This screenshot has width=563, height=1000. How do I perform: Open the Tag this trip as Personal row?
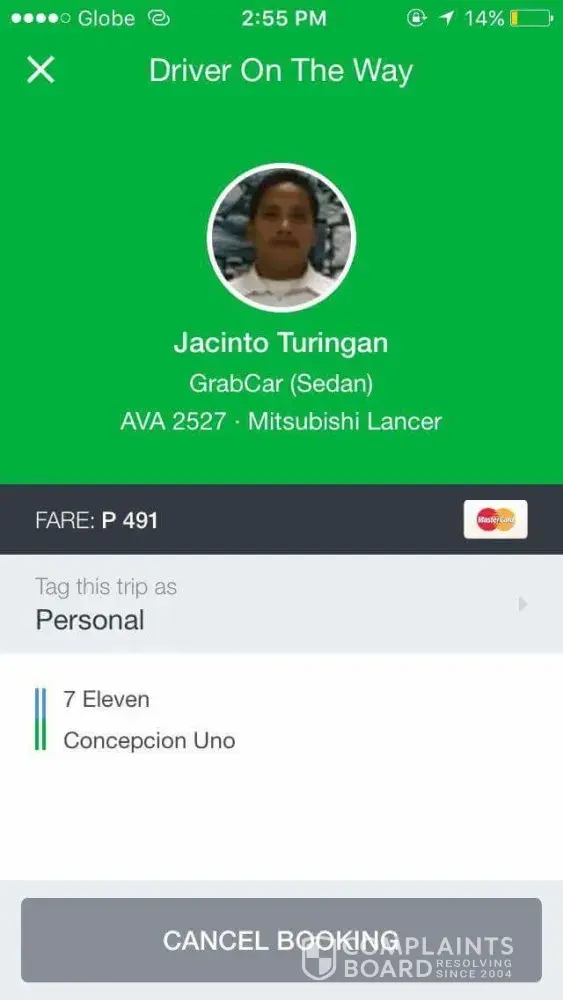281,603
